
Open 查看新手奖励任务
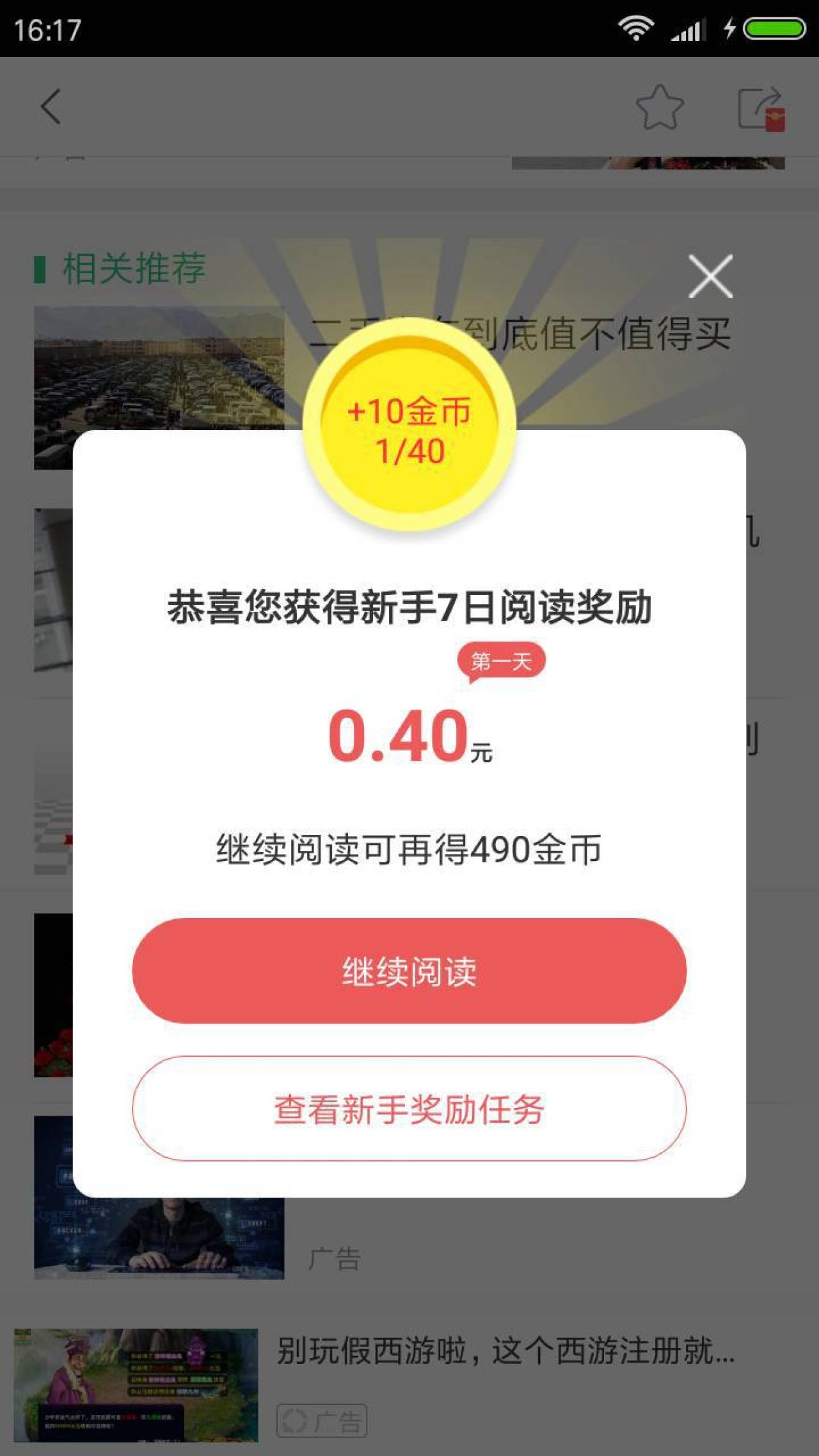409,1109
